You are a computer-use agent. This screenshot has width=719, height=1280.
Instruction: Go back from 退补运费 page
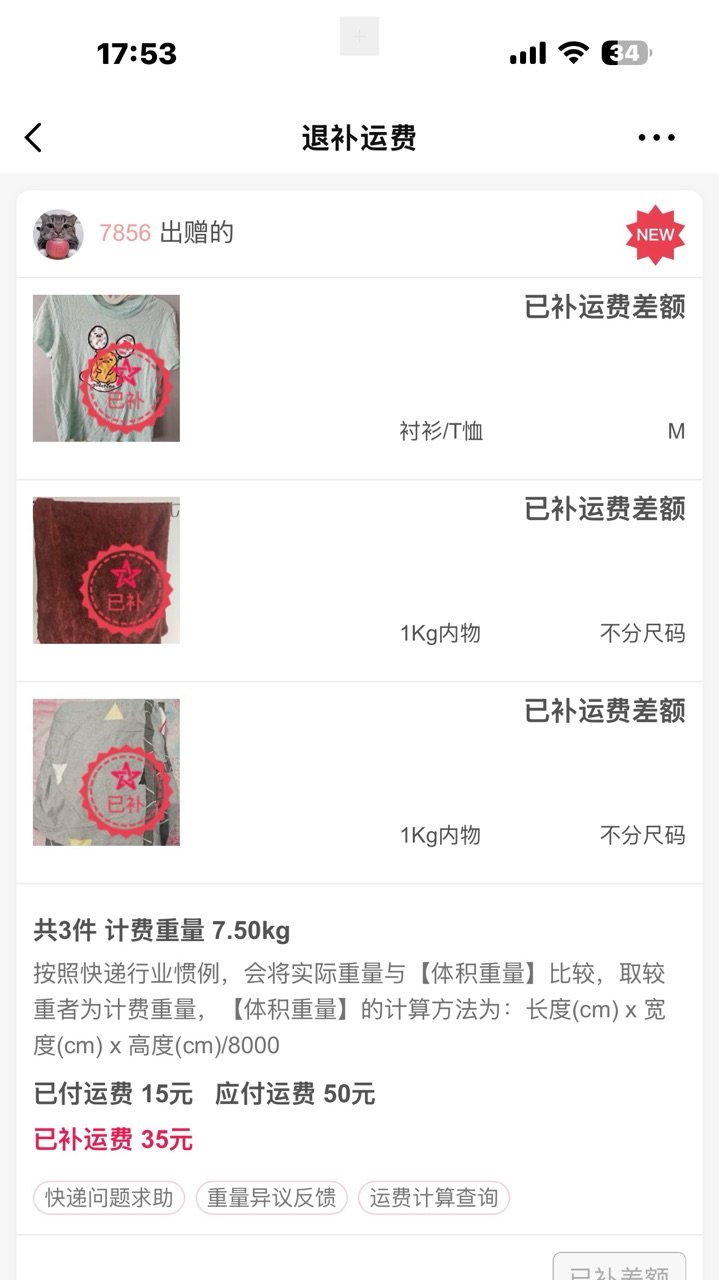[x=34, y=138]
